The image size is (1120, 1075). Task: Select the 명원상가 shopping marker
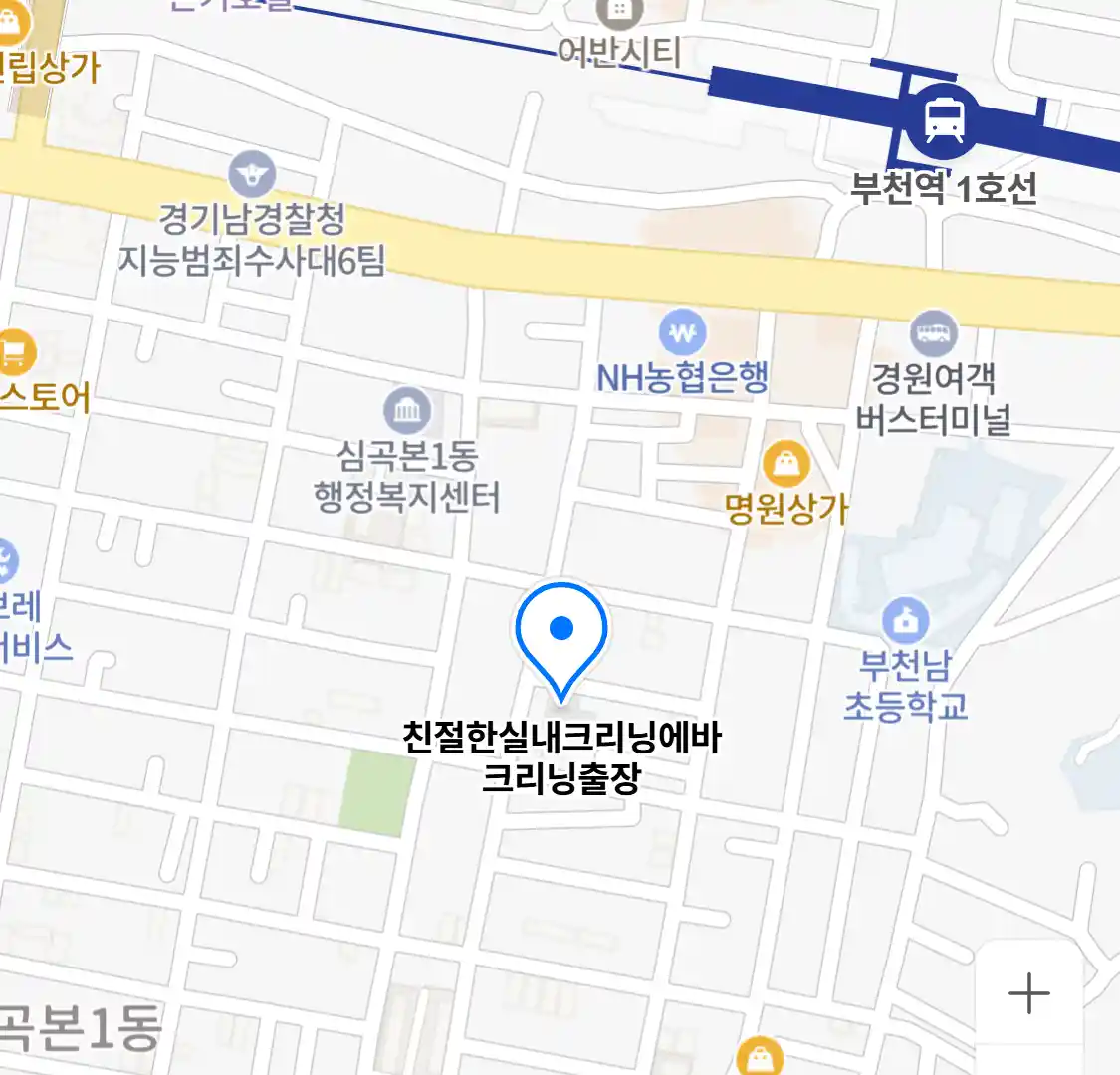(x=786, y=464)
